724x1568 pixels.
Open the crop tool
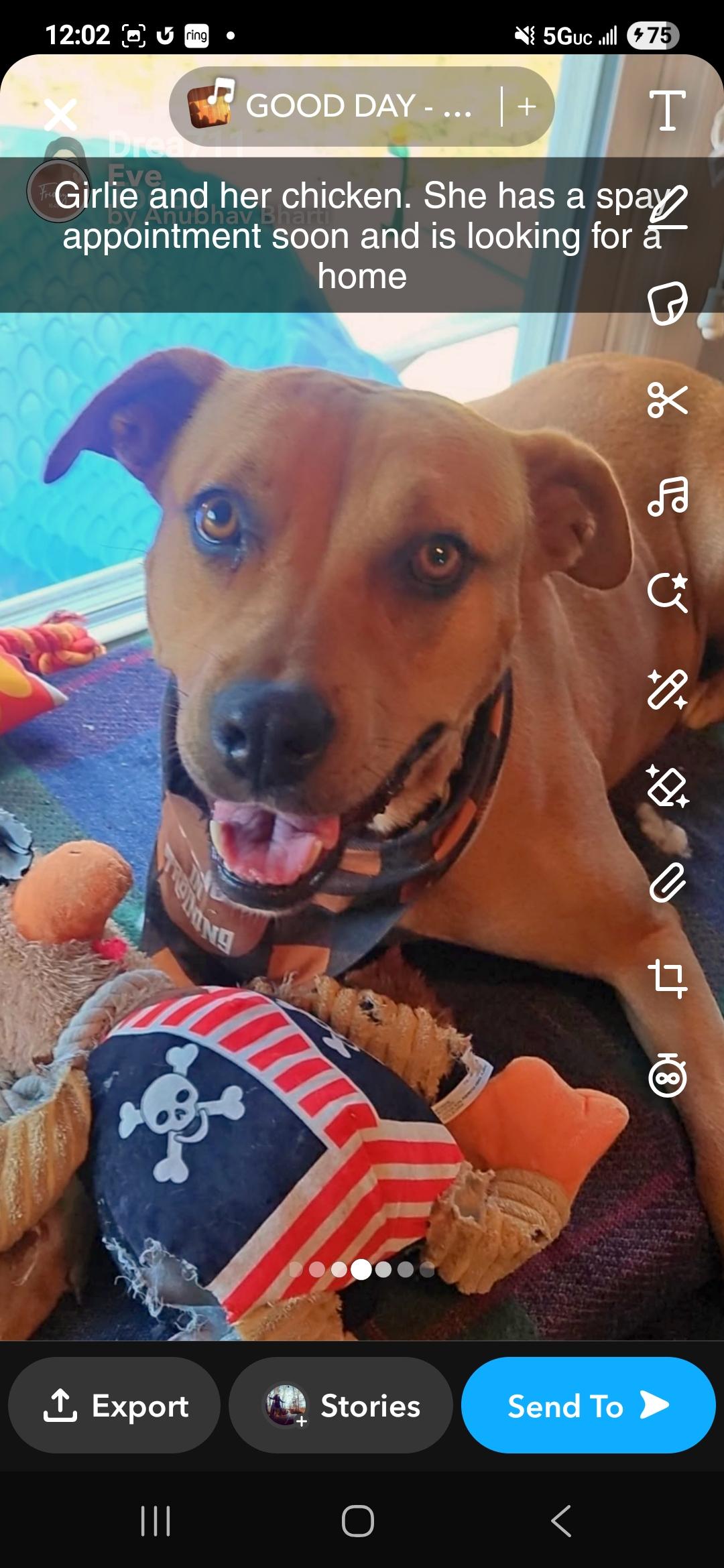point(667,979)
